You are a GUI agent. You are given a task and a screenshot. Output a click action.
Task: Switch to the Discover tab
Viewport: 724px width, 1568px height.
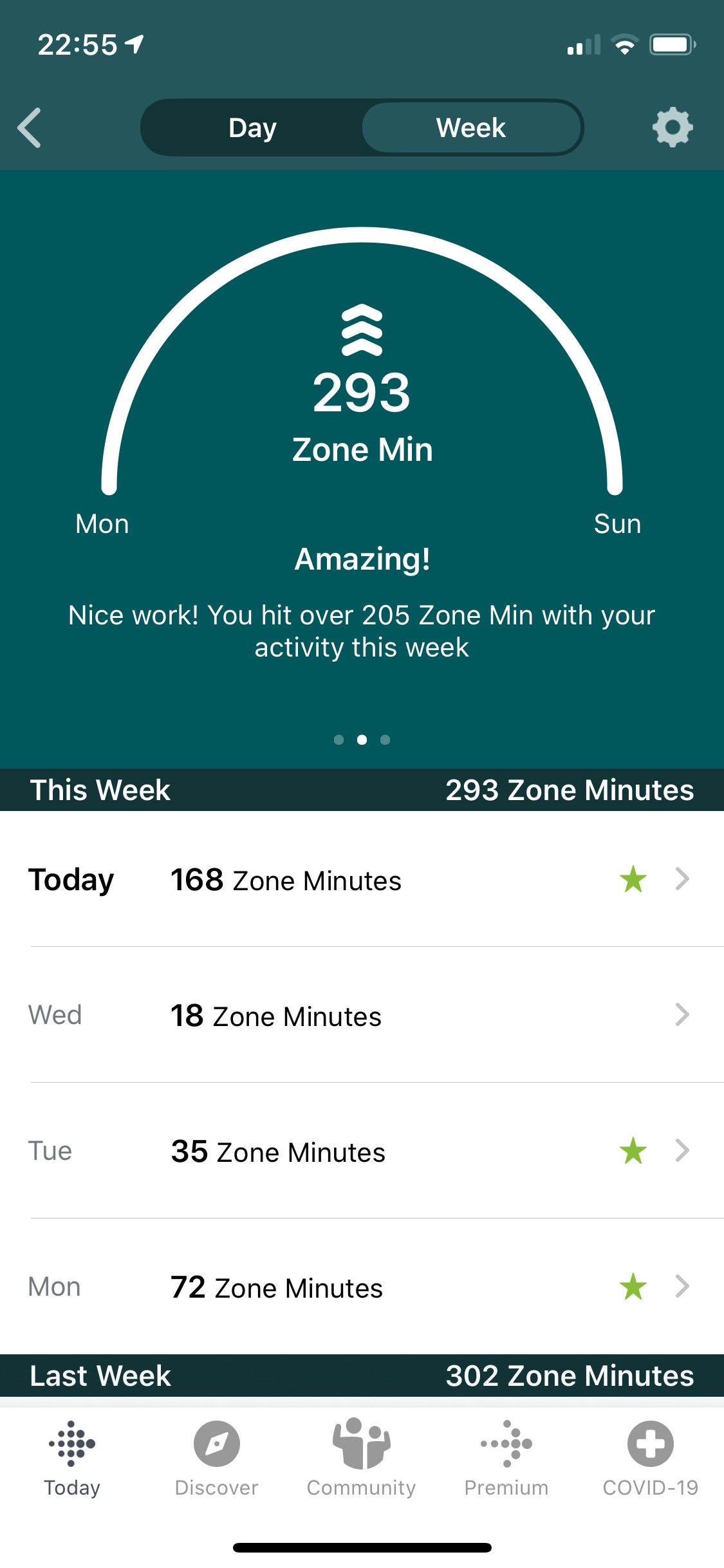click(217, 1457)
